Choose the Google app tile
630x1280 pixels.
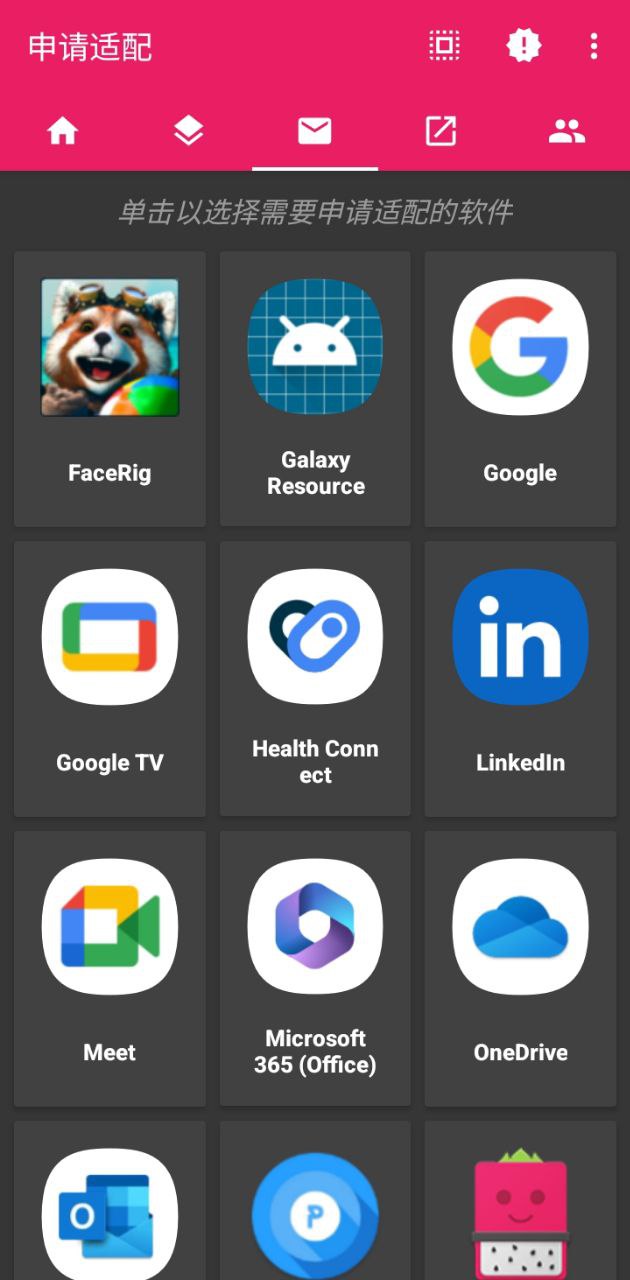click(520, 388)
